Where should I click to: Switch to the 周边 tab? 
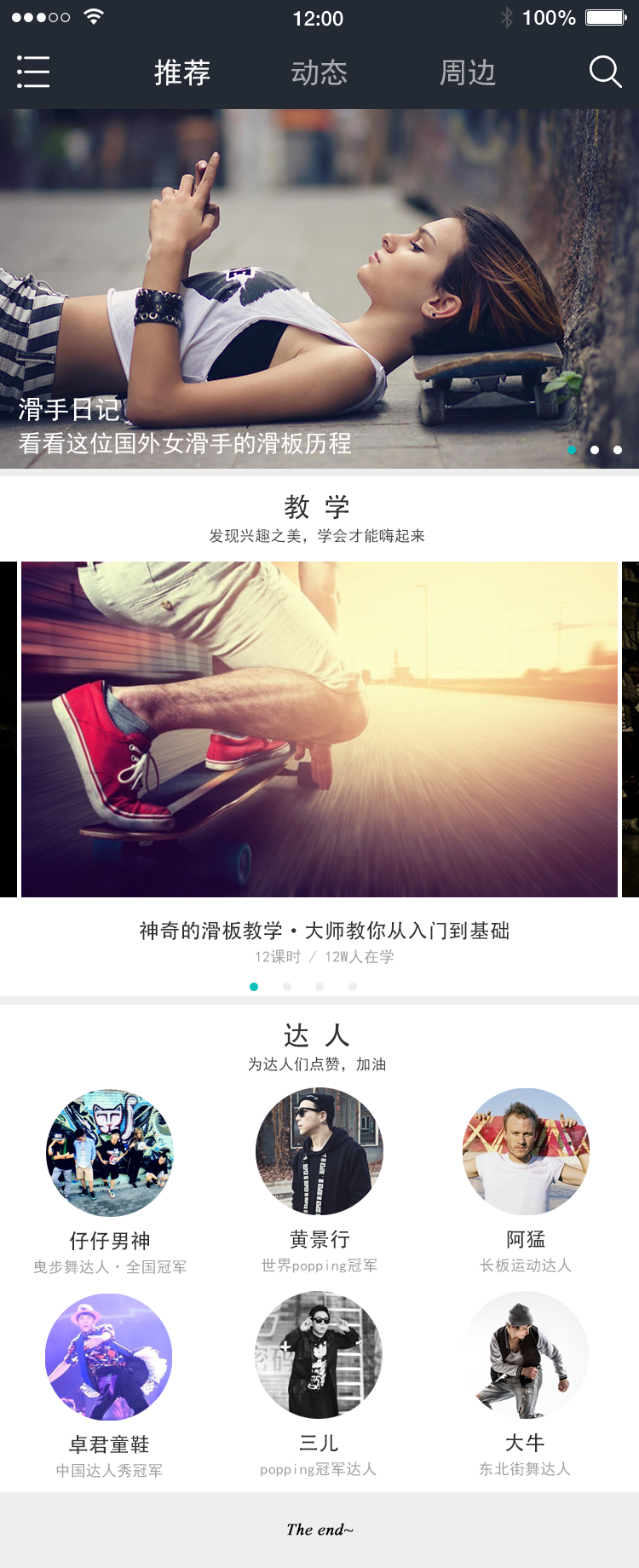468,72
